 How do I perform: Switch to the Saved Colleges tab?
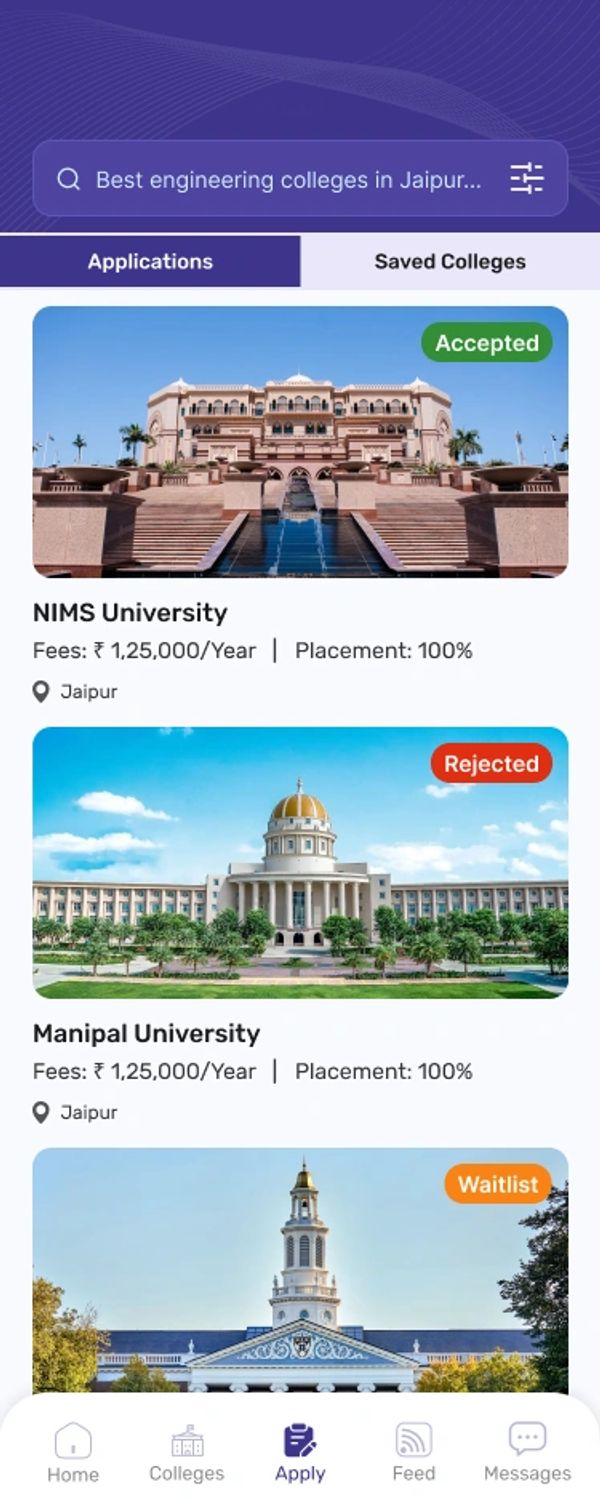click(450, 262)
